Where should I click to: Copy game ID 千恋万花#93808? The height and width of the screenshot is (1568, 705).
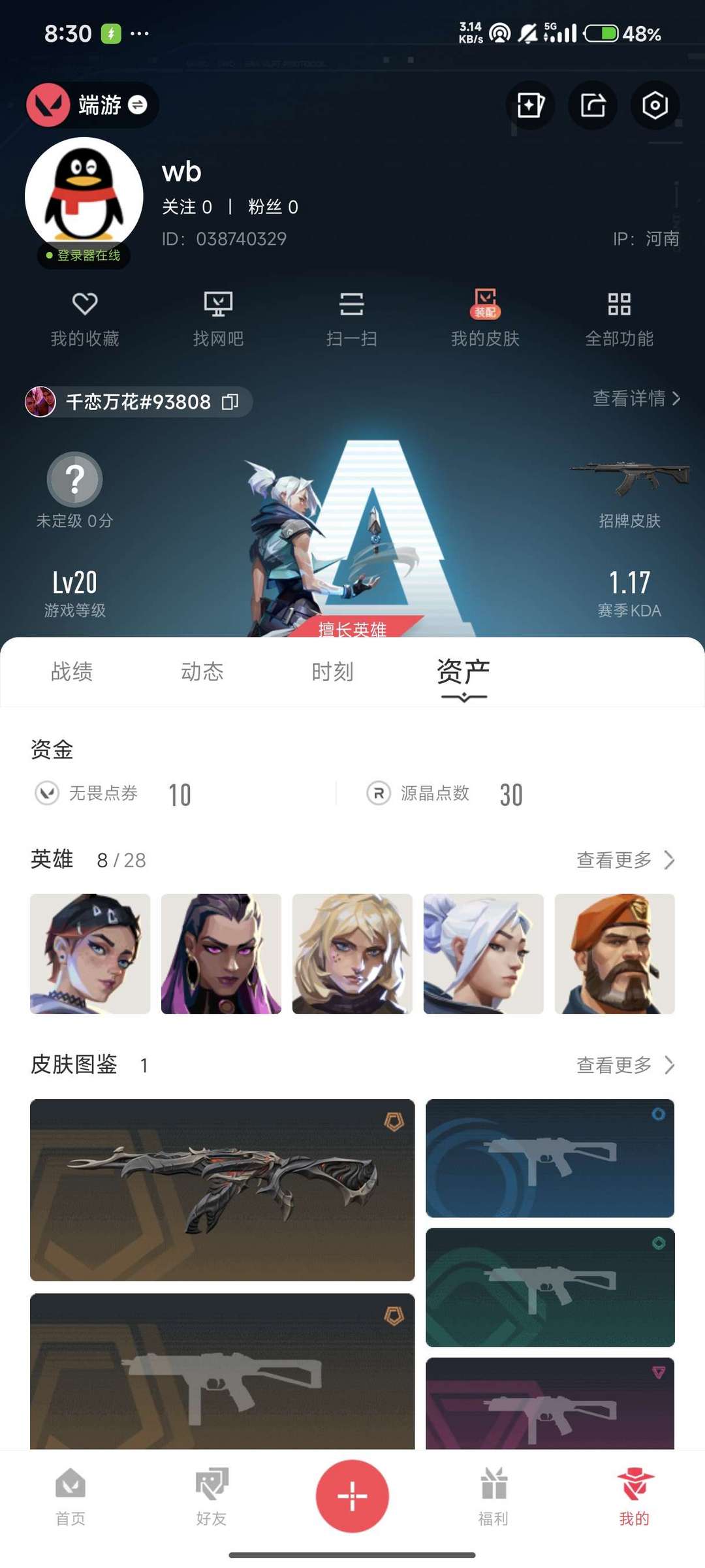(x=230, y=402)
